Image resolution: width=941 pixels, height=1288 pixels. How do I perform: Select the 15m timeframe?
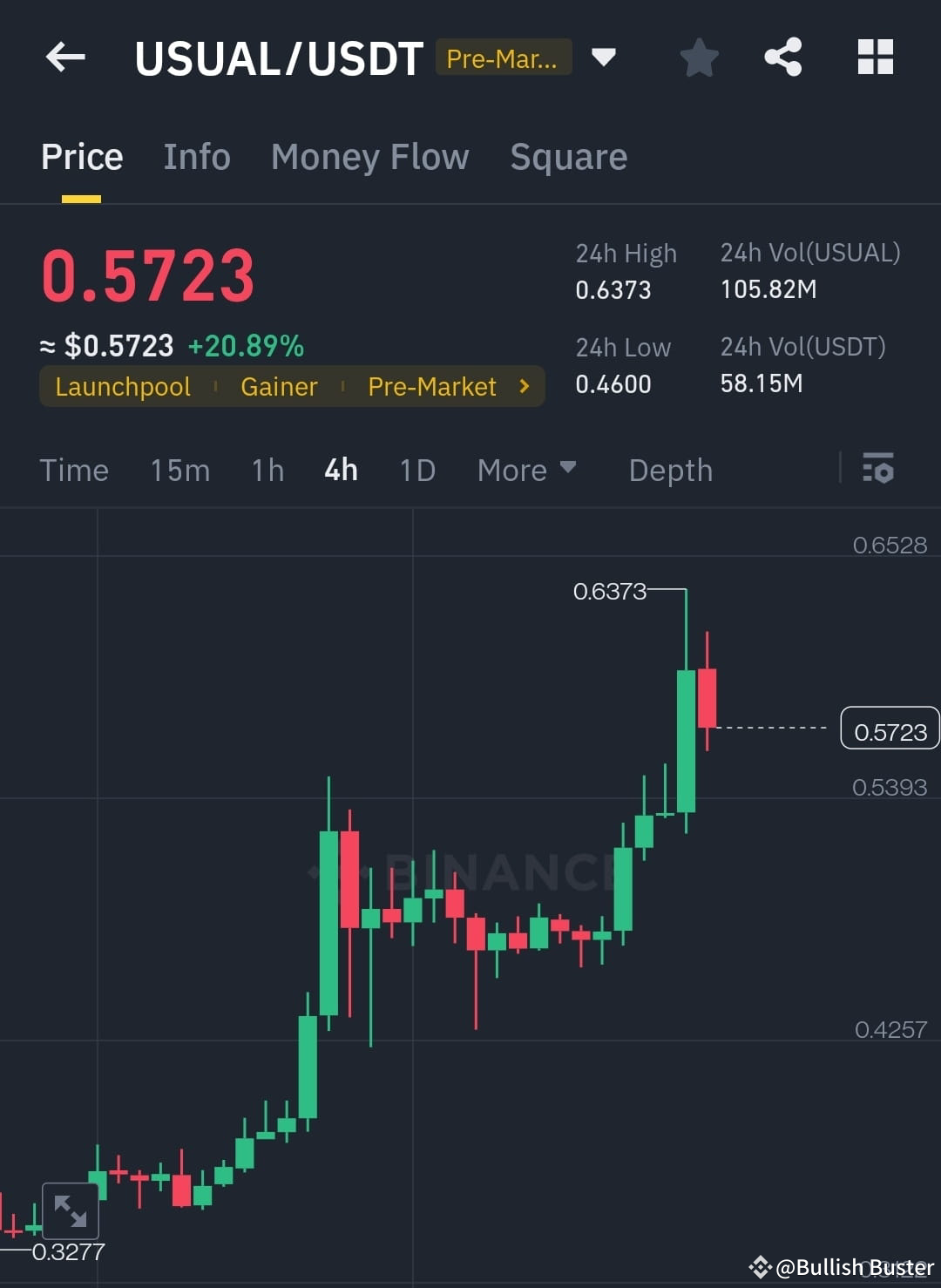[179, 470]
